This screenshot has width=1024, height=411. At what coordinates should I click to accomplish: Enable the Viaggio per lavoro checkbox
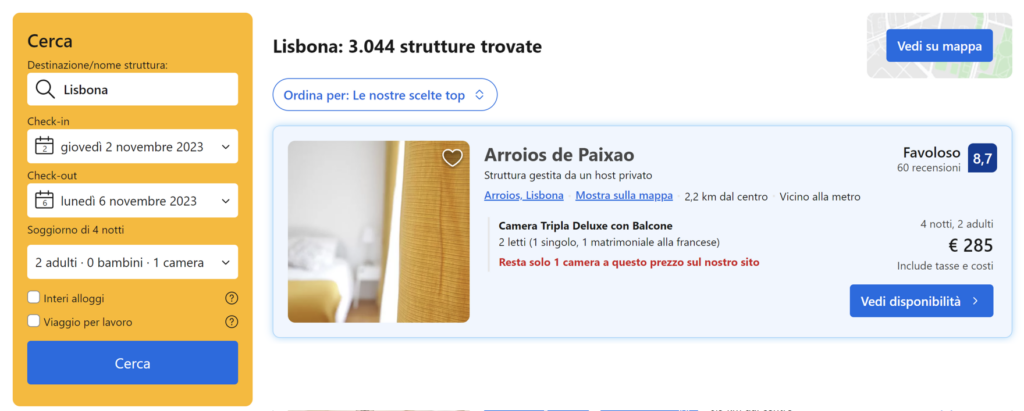(x=34, y=322)
